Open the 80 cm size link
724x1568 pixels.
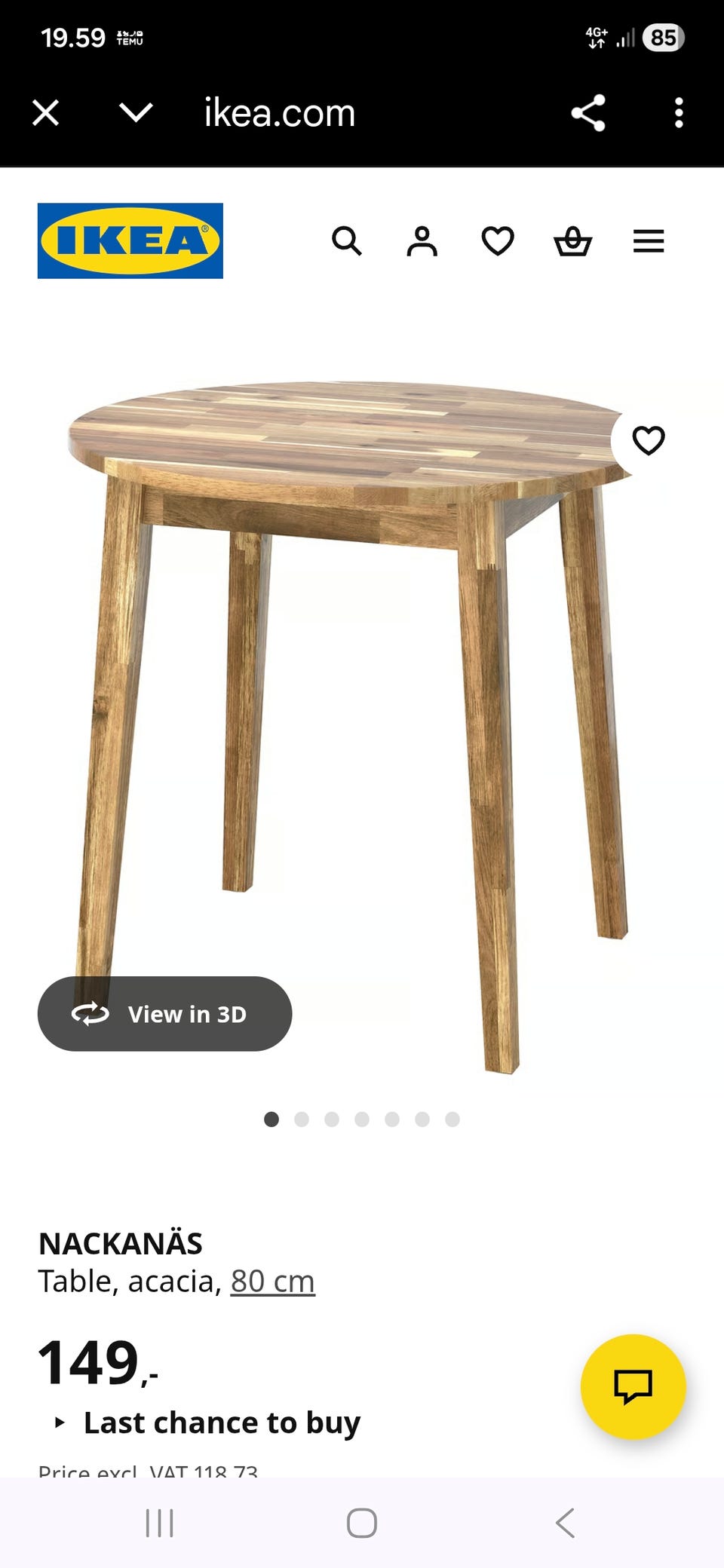pos(272,1281)
